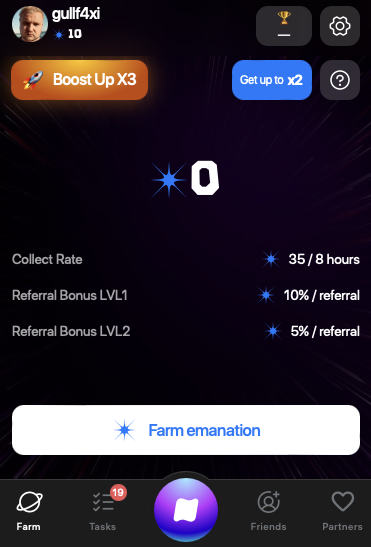Viewport: 371px width, 547px height.
Task: Start Farm emanation
Action: (186, 430)
